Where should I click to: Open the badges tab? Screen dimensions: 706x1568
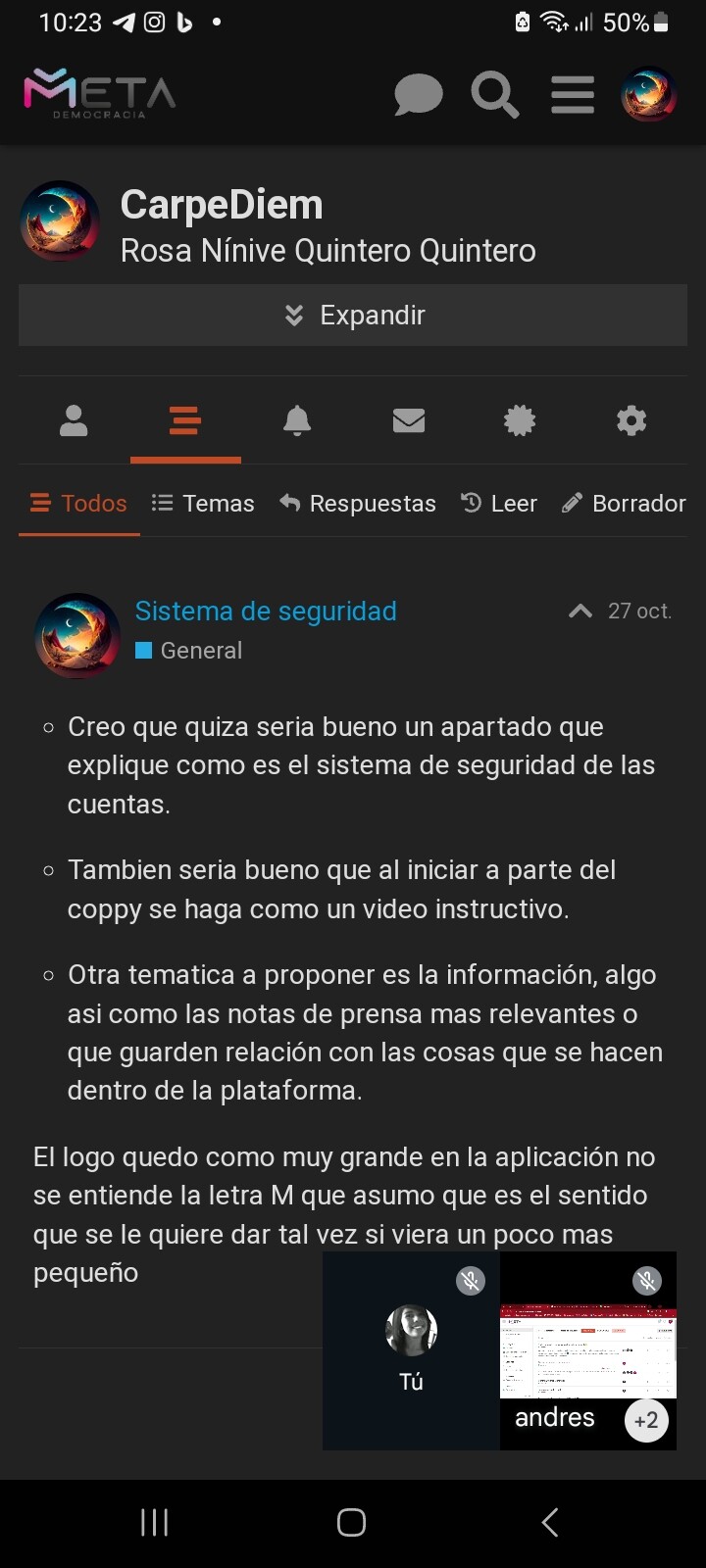click(520, 421)
